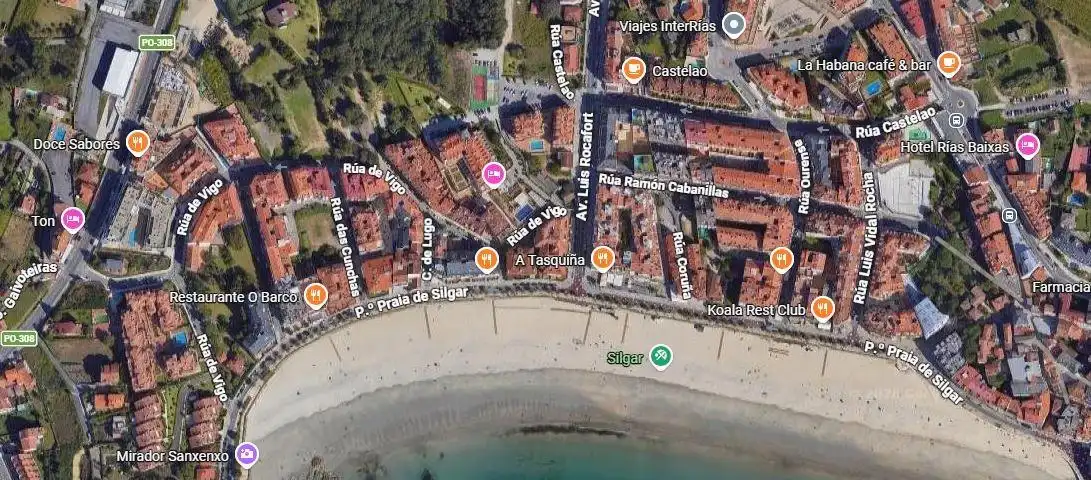Select the Castelao café marker

click(633, 70)
